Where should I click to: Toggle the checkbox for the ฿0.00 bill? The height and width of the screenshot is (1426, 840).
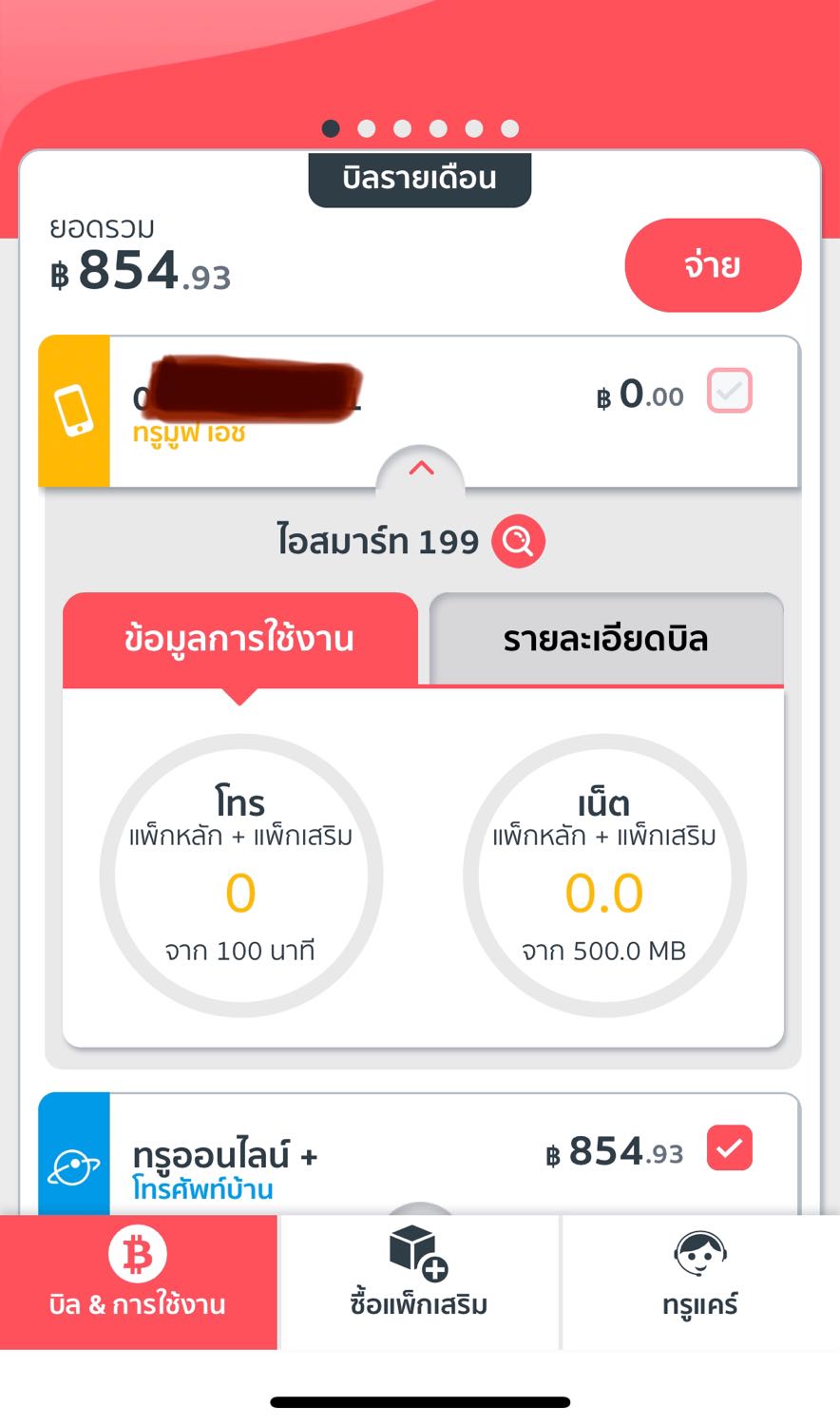pos(729,391)
